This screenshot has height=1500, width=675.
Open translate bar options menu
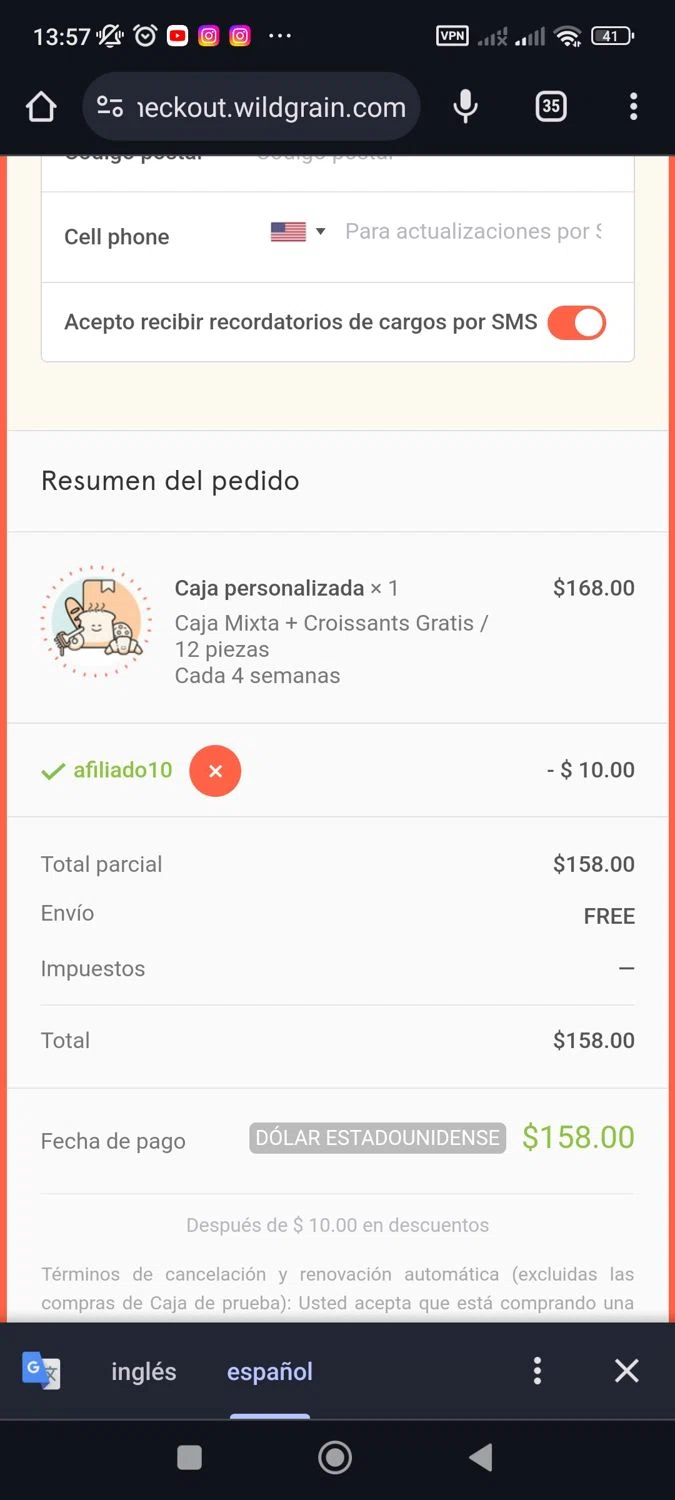click(537, 1370)
